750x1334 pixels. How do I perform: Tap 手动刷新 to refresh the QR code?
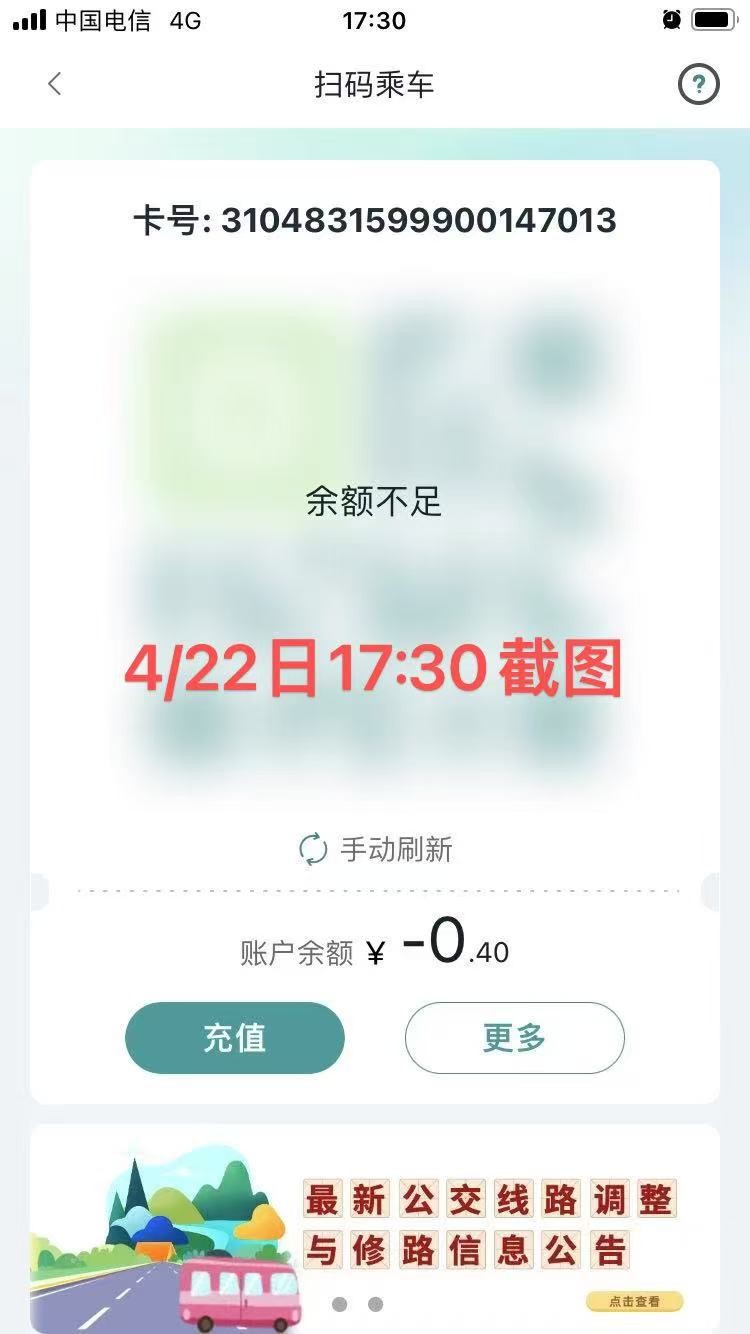(x=376, y=850)
